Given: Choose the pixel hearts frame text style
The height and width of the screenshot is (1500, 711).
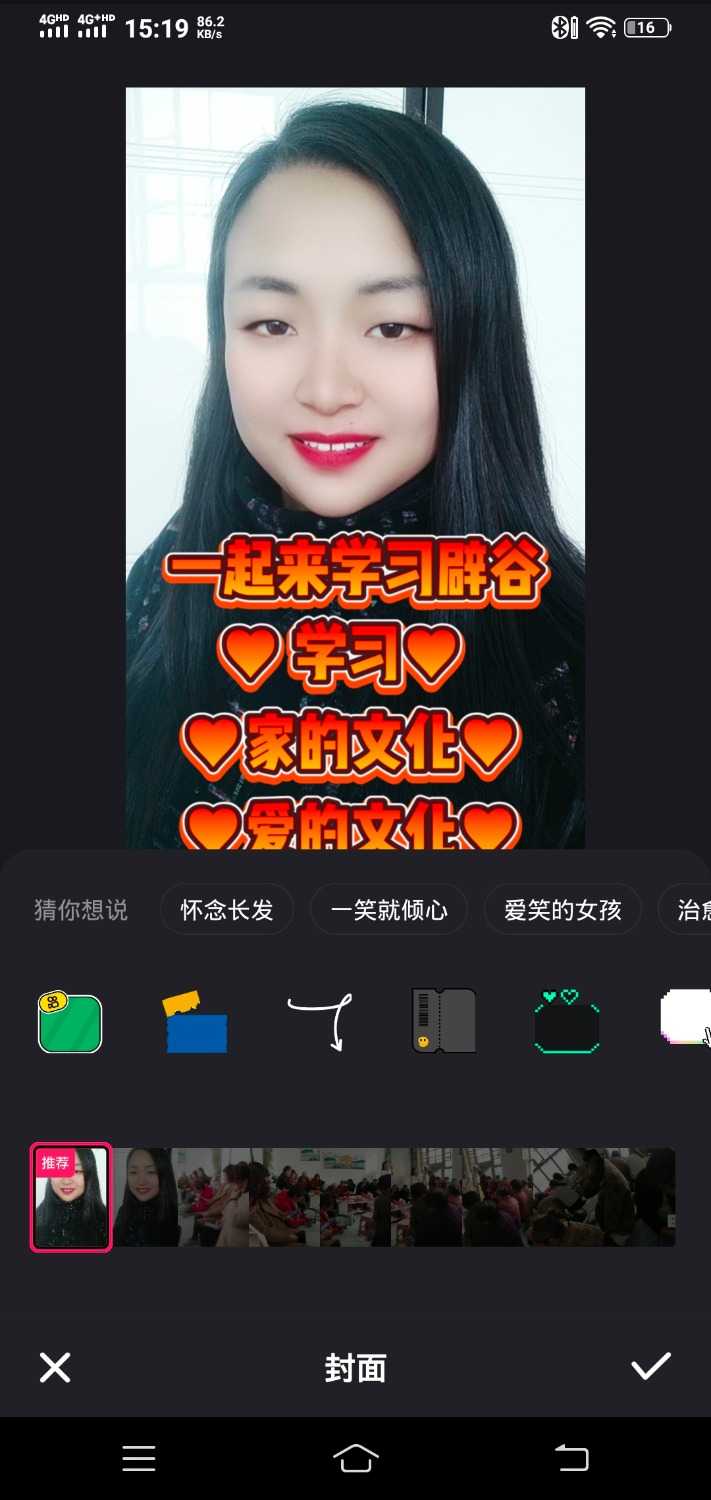Looking at the screenshot, I should point(567,1021).
